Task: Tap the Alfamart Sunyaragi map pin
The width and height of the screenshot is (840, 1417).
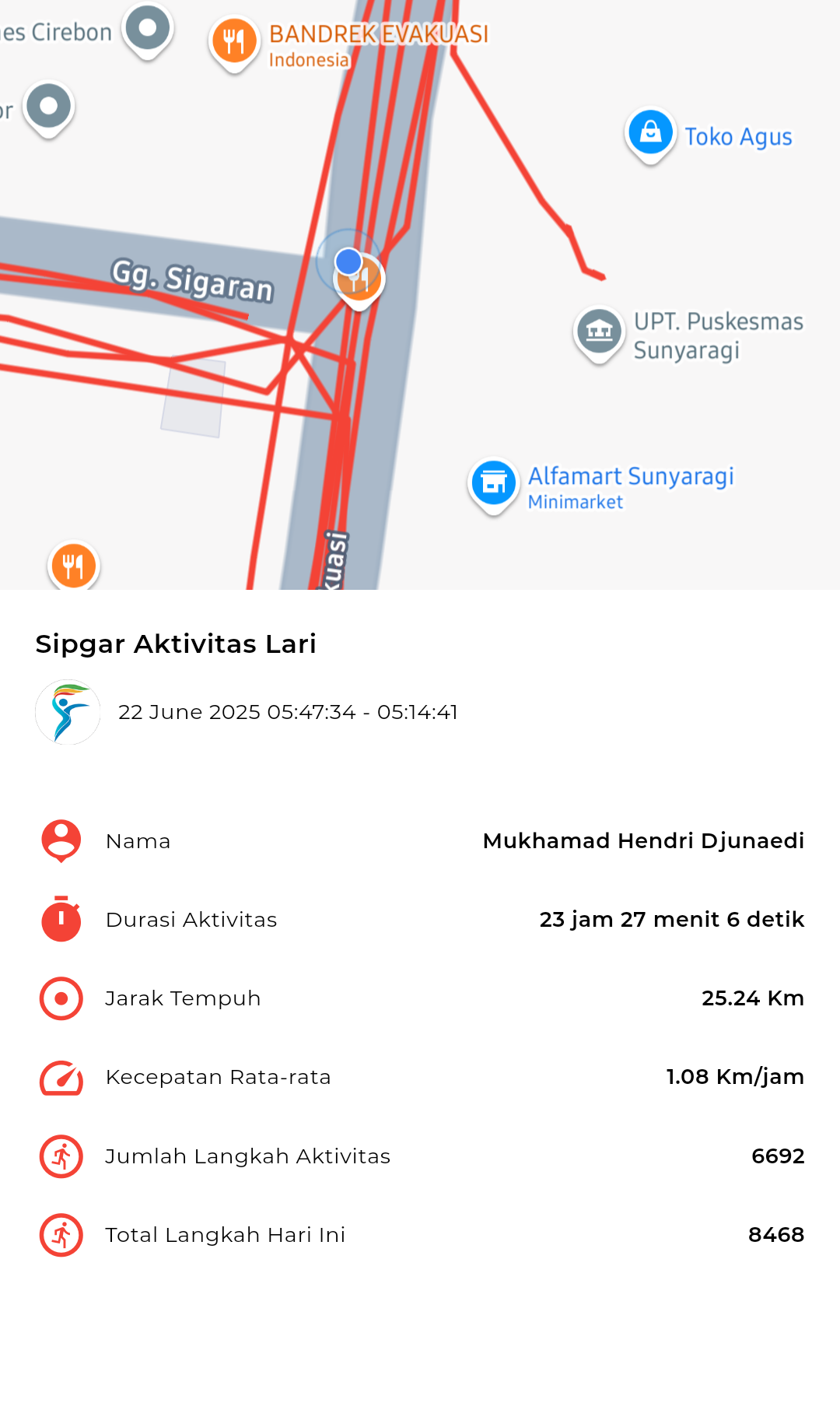Action: click(x=493, y=485)
